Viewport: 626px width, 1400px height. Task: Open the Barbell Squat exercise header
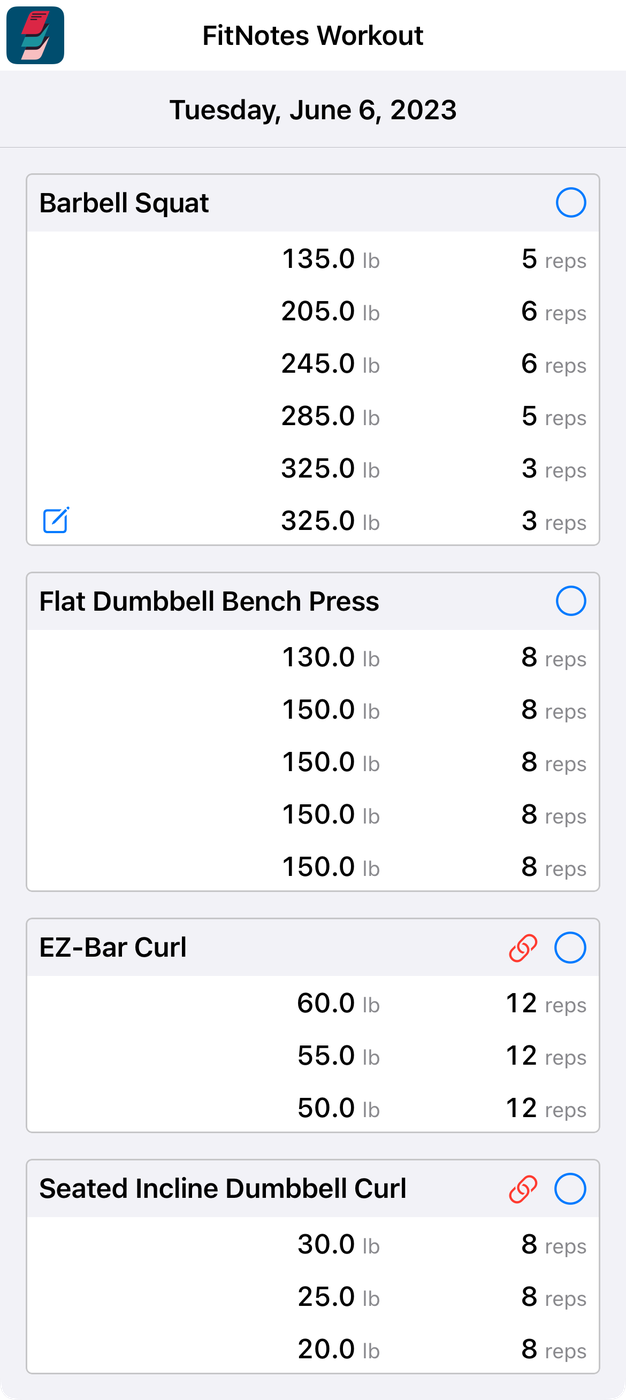[125, 203]
